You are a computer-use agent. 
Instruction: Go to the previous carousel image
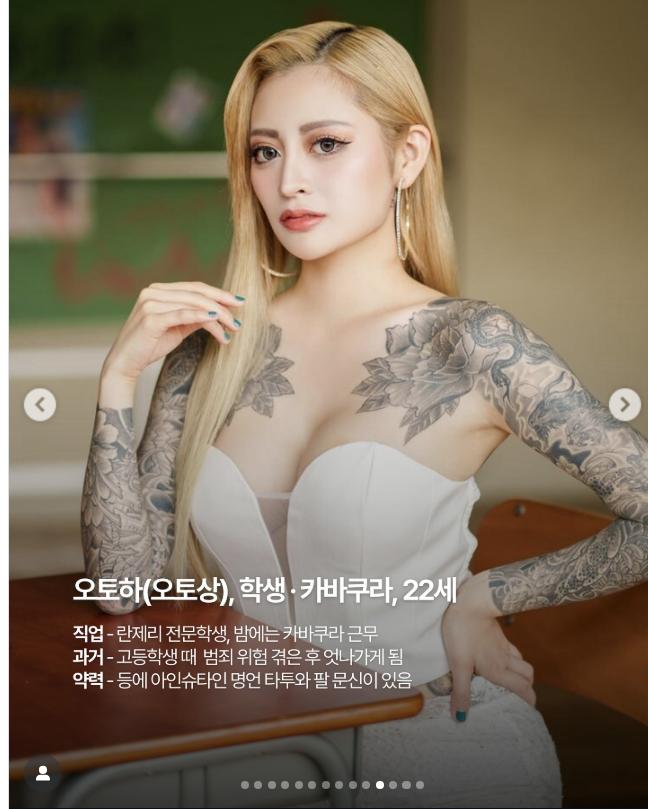coord(40,405)
